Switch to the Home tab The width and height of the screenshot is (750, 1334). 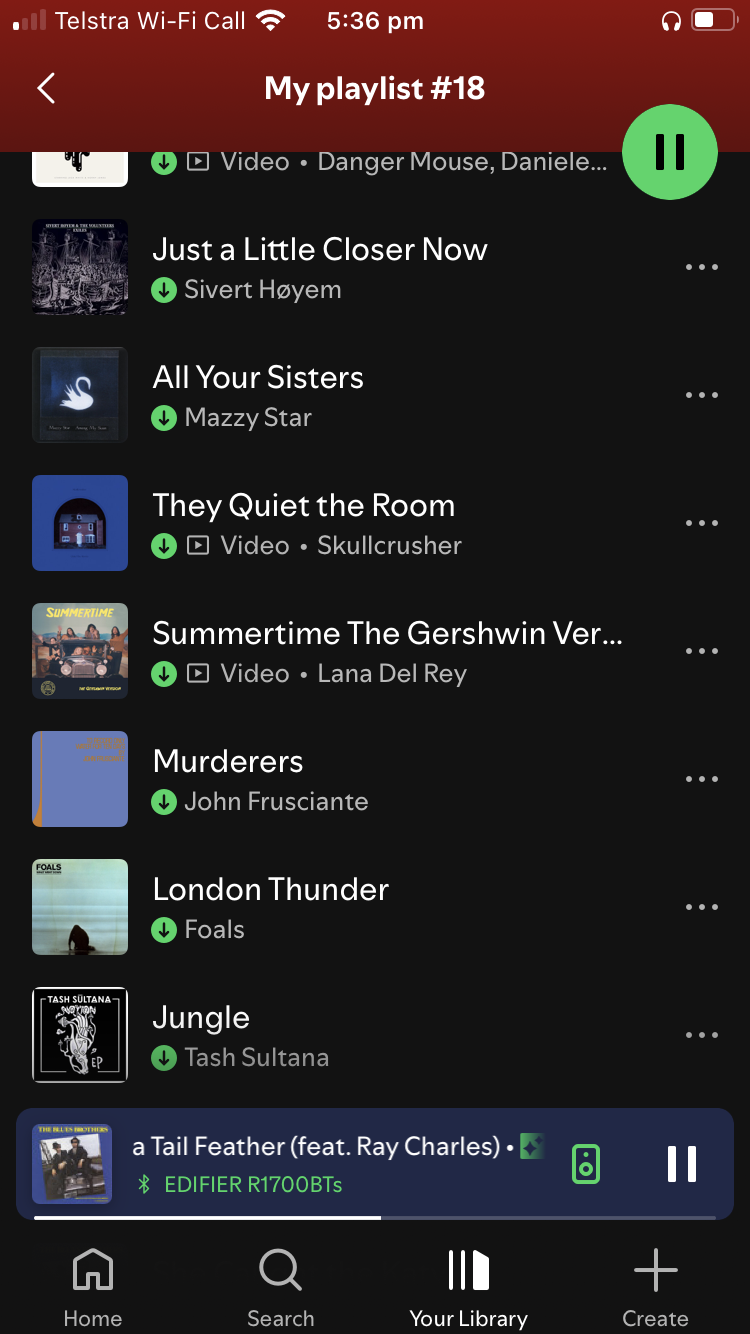[93, 1288]
